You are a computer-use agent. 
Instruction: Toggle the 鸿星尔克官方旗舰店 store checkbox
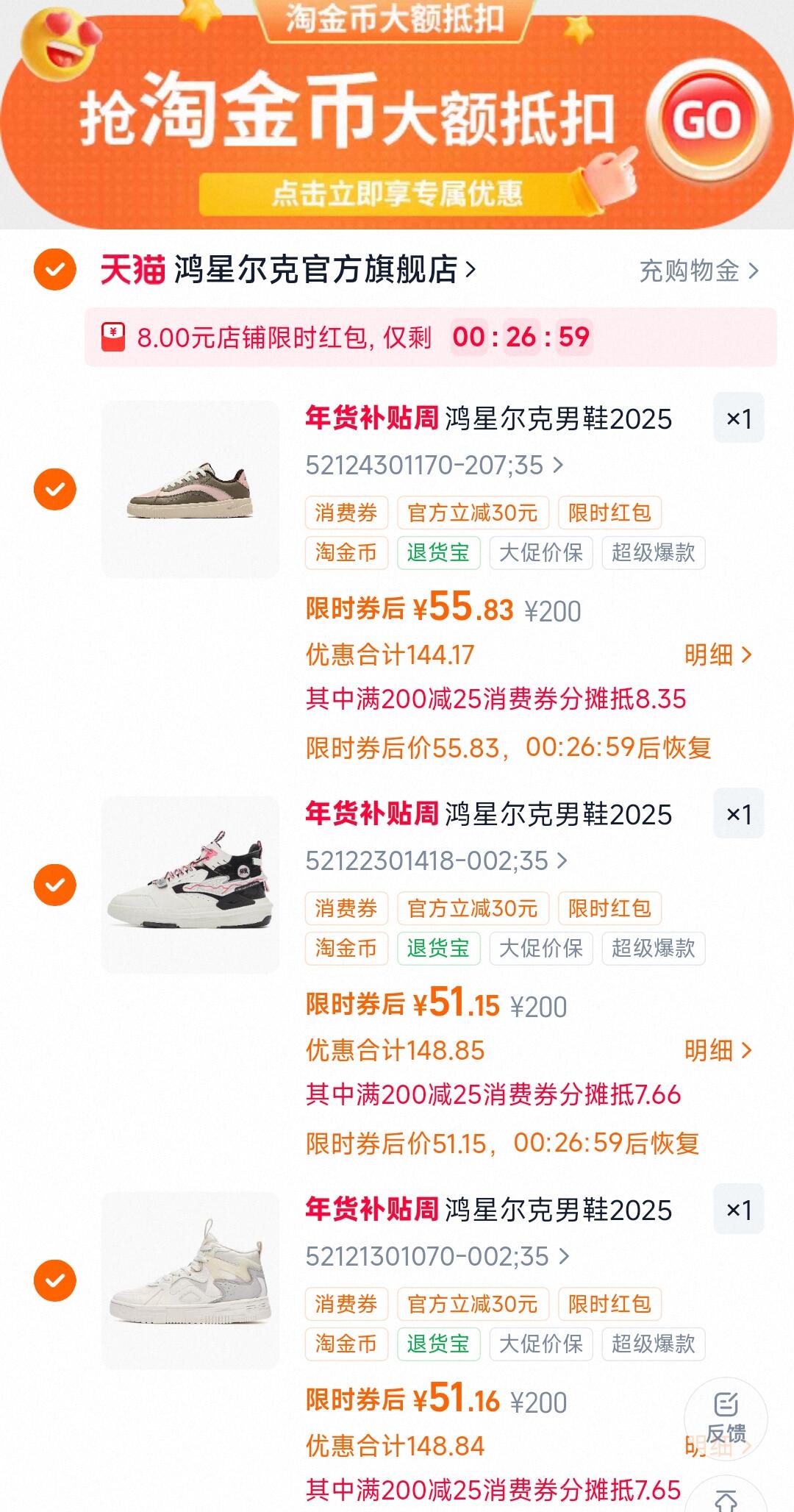point(55,269)
